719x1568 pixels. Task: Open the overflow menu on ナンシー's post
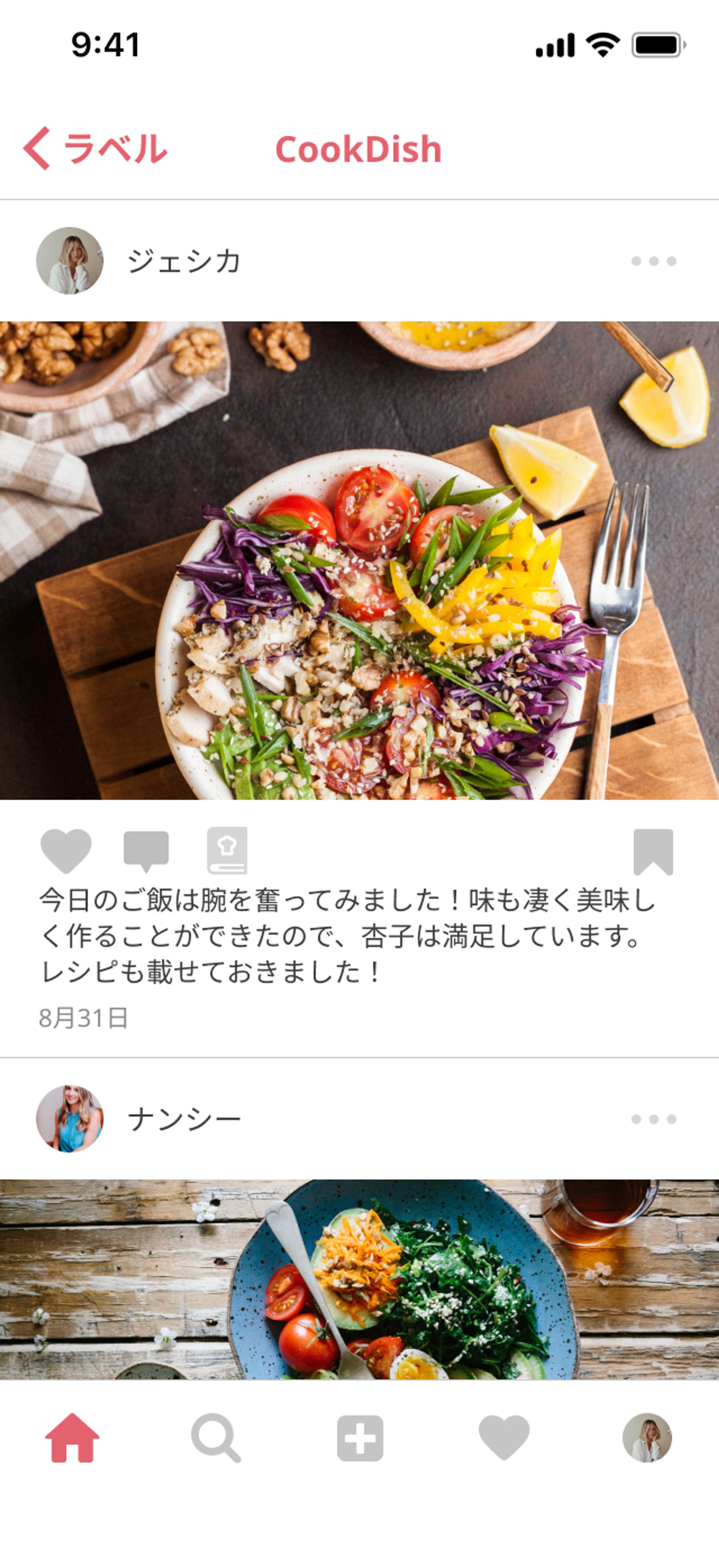coord(653,1119)
